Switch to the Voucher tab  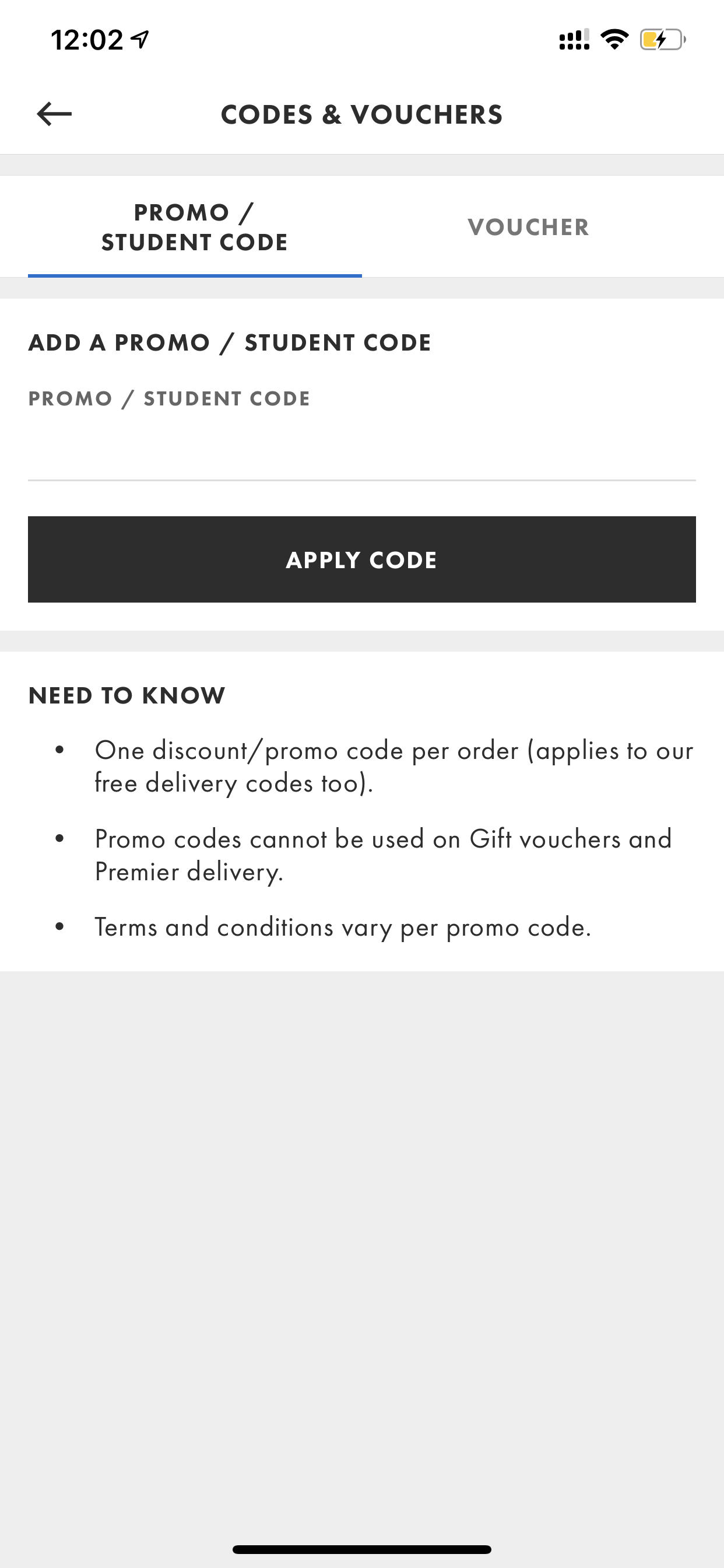point(528,227)
